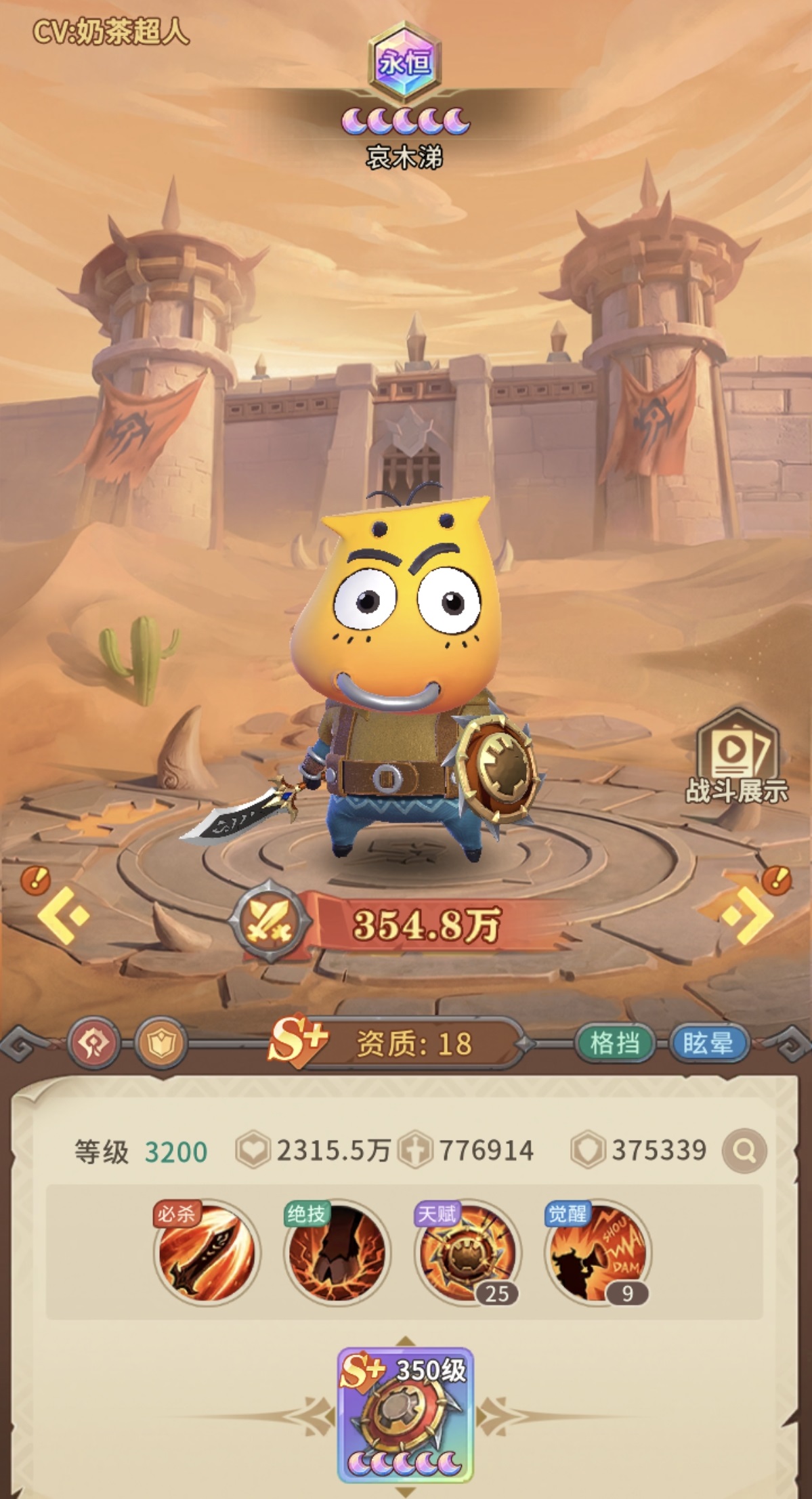Open the 必杀 skill icon
This screenshot has height=1499, width=812.
(x=207, y=1252)
